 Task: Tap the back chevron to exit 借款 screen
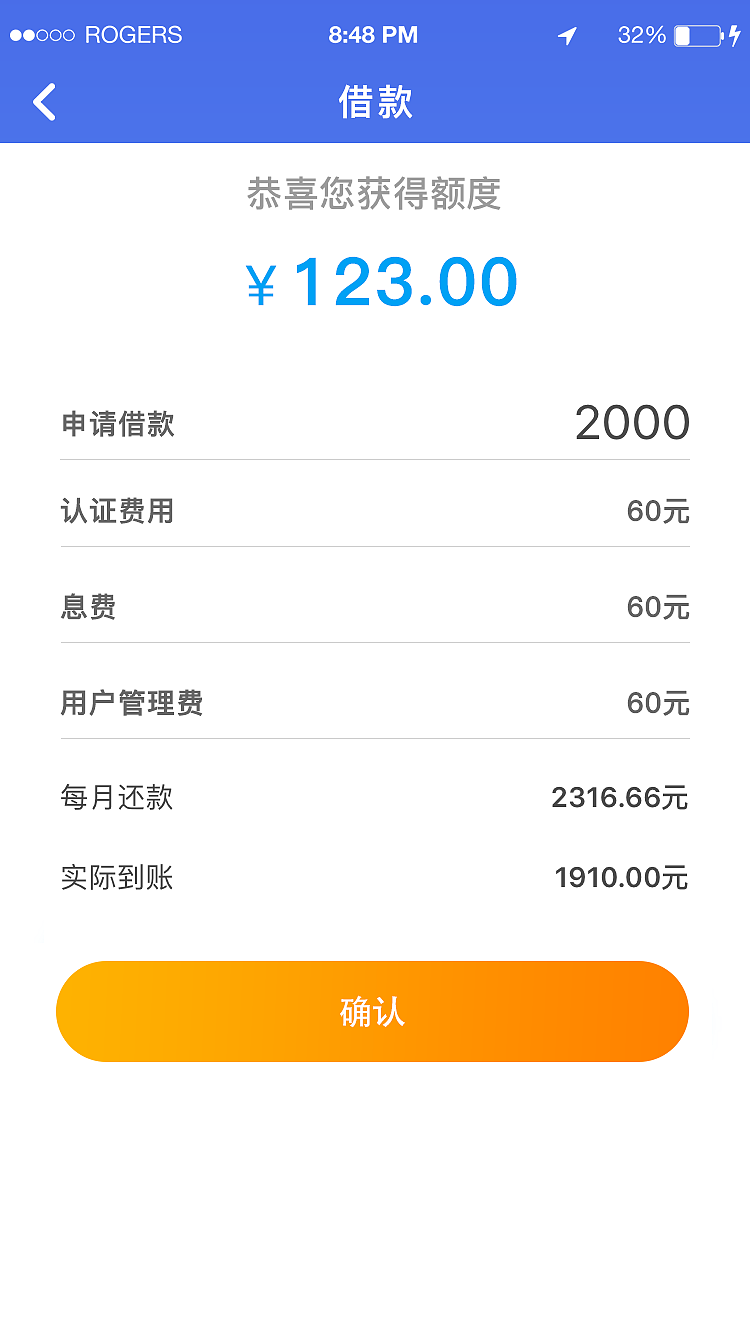(44, 101)
